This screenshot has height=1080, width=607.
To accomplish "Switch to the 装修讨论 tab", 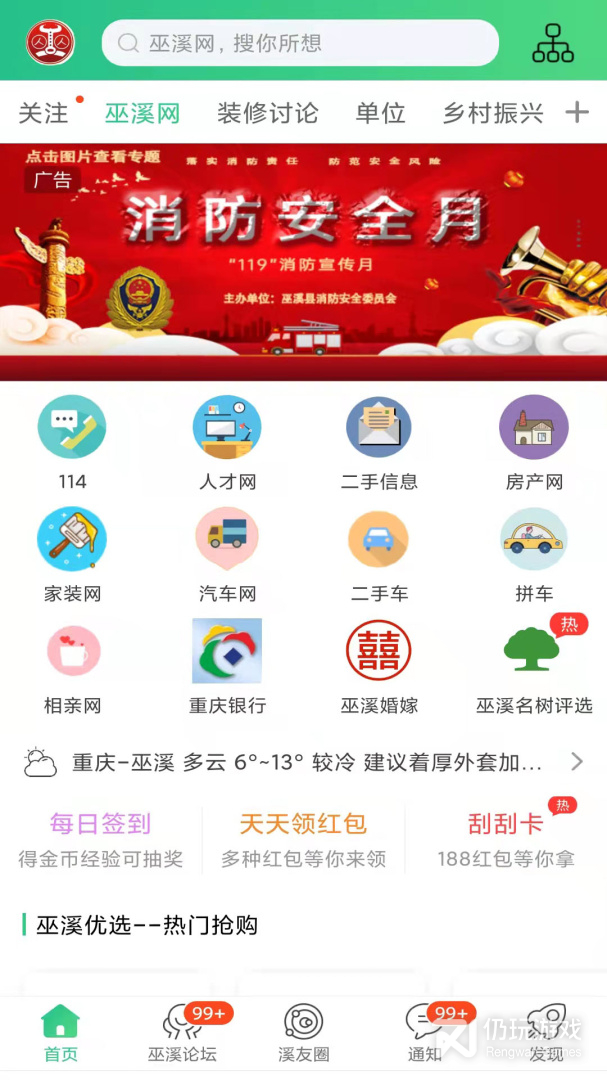I will tap(267, 113).
